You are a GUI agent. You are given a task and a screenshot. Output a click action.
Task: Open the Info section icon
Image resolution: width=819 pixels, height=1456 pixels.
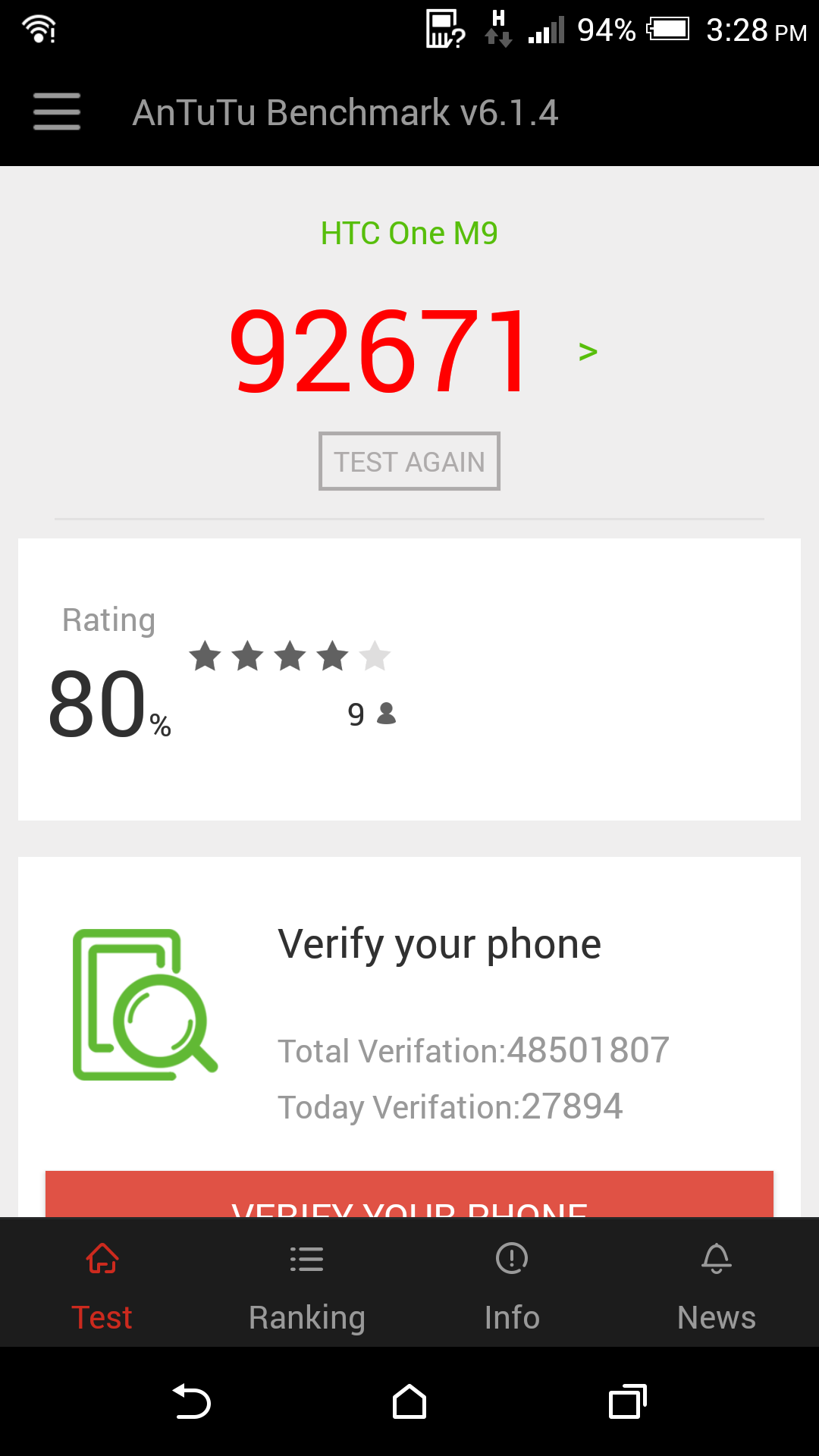pos(511,1257)
